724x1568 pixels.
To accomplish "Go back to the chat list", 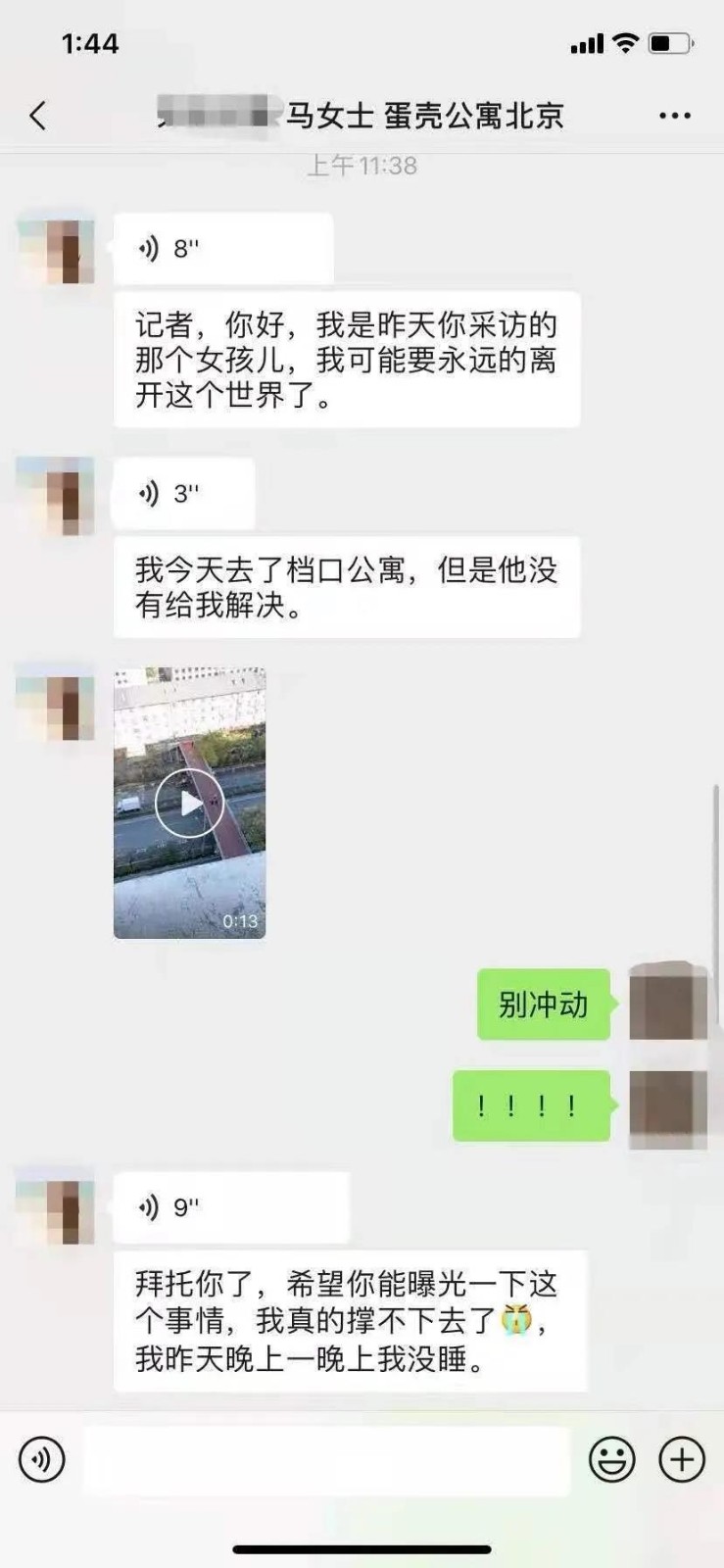I will [x=38, y=116].
